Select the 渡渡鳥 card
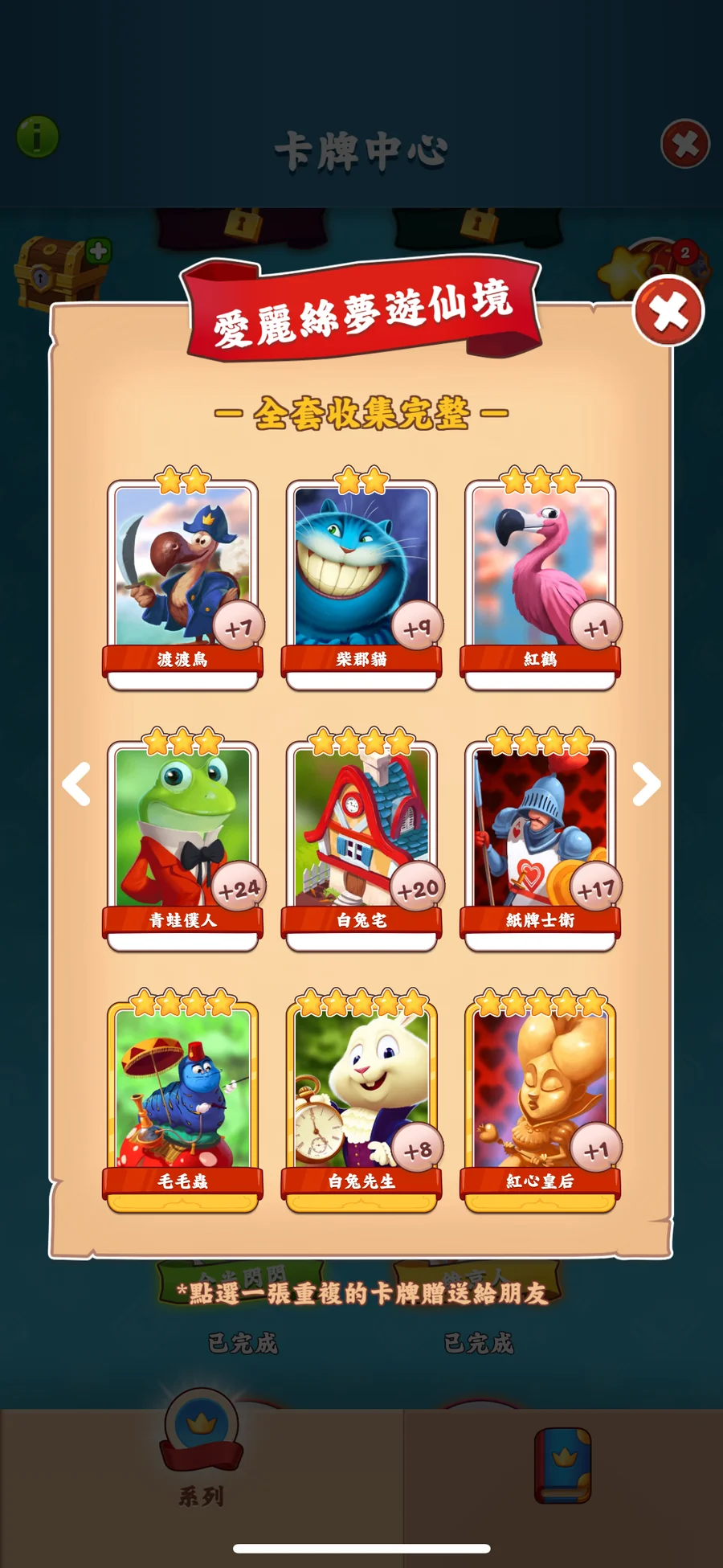This screenshot has height=1568, width=723. pyautogui.click(x=182, y=575)
